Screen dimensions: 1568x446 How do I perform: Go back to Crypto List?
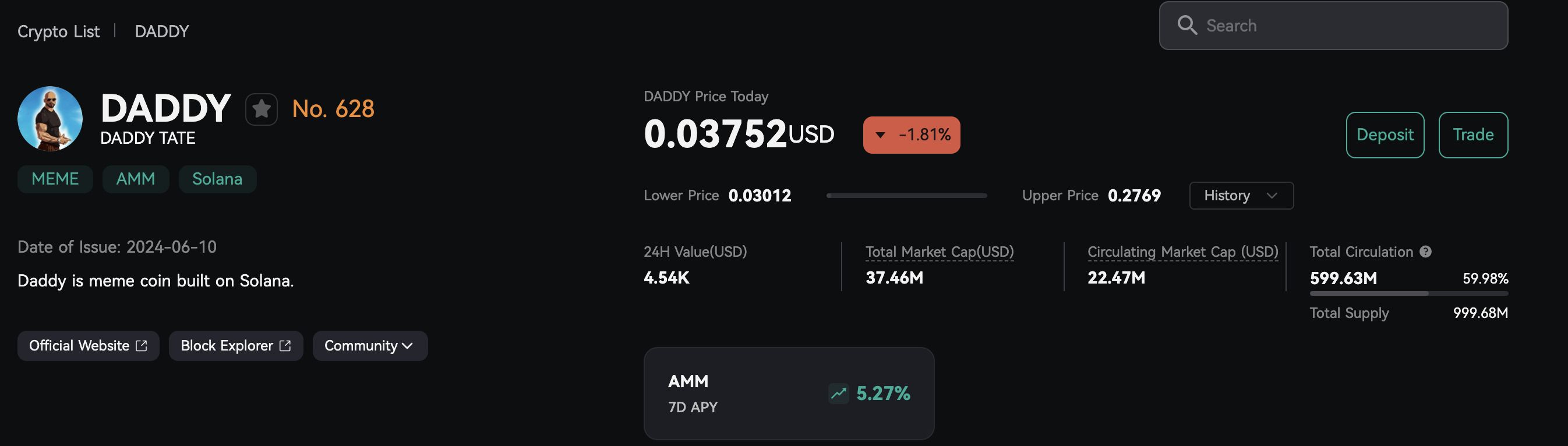coord(58,31)
